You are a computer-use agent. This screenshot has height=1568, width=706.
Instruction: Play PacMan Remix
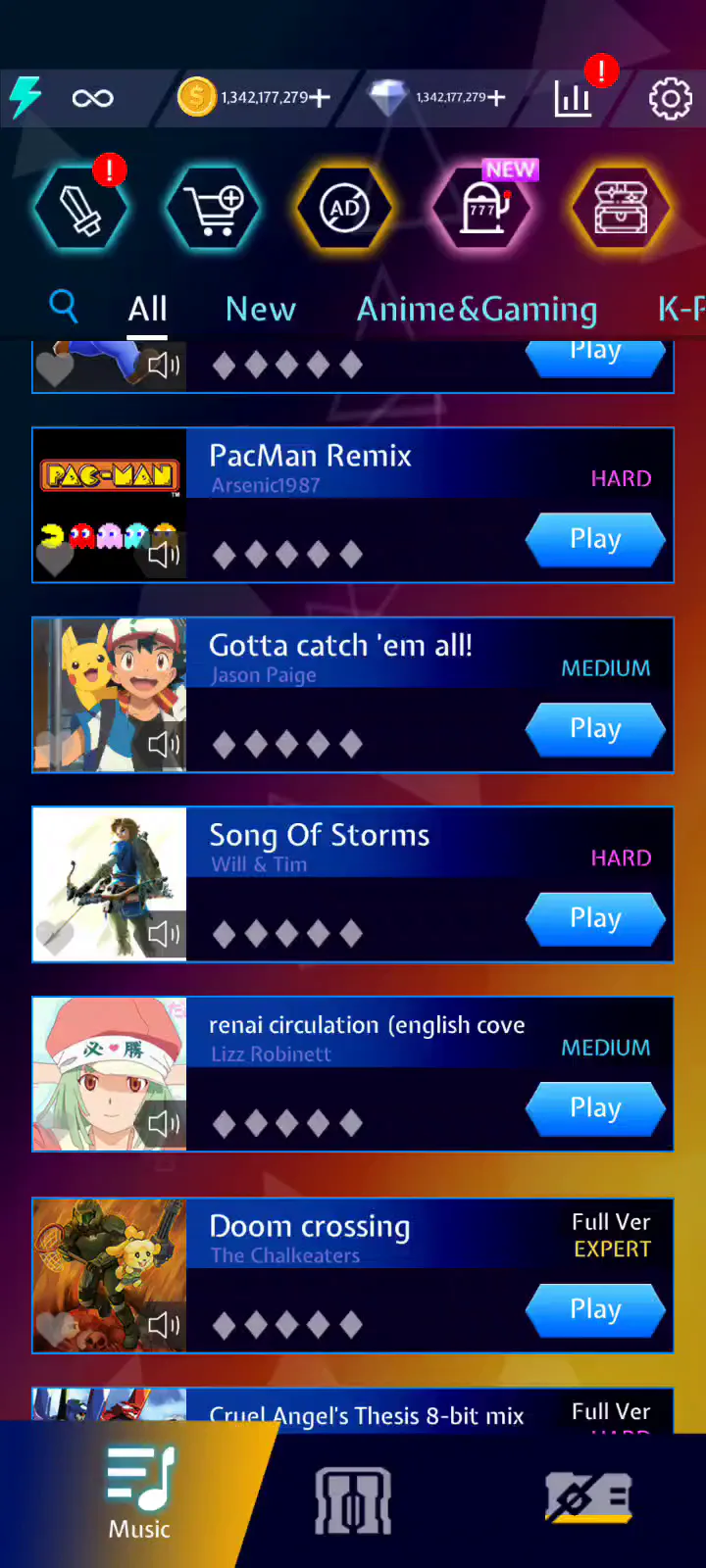(595, 539)
